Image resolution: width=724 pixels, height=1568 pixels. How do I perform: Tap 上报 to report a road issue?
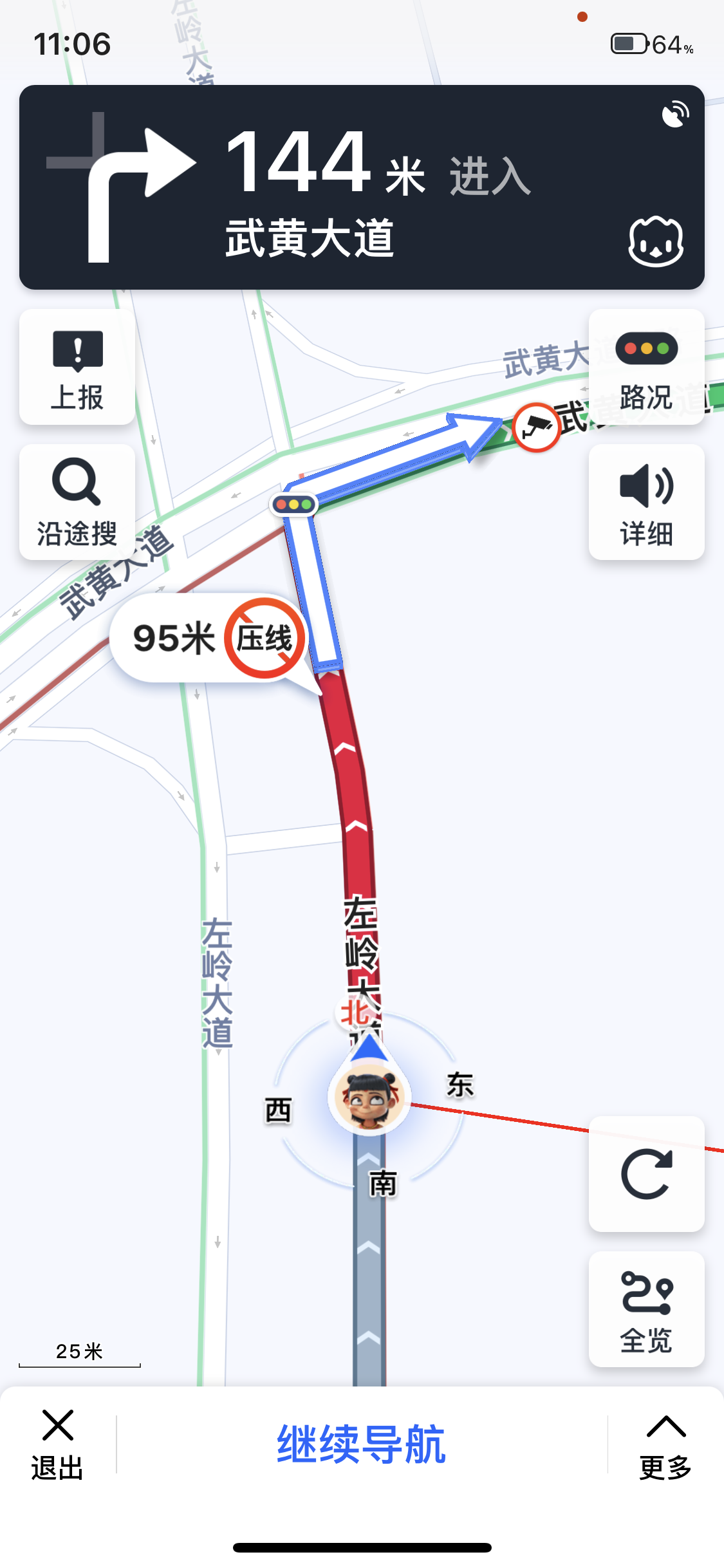[x=77, y=368]
